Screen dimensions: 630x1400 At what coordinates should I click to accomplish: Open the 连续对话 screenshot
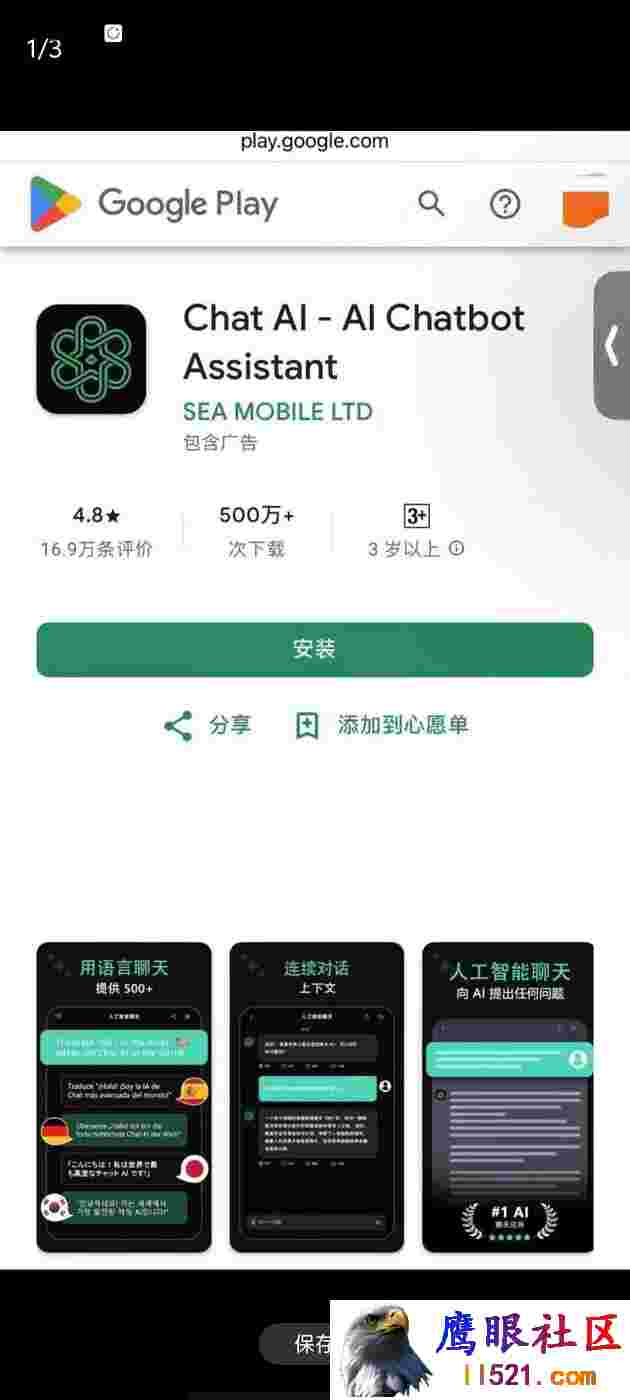click(317, 1097)
